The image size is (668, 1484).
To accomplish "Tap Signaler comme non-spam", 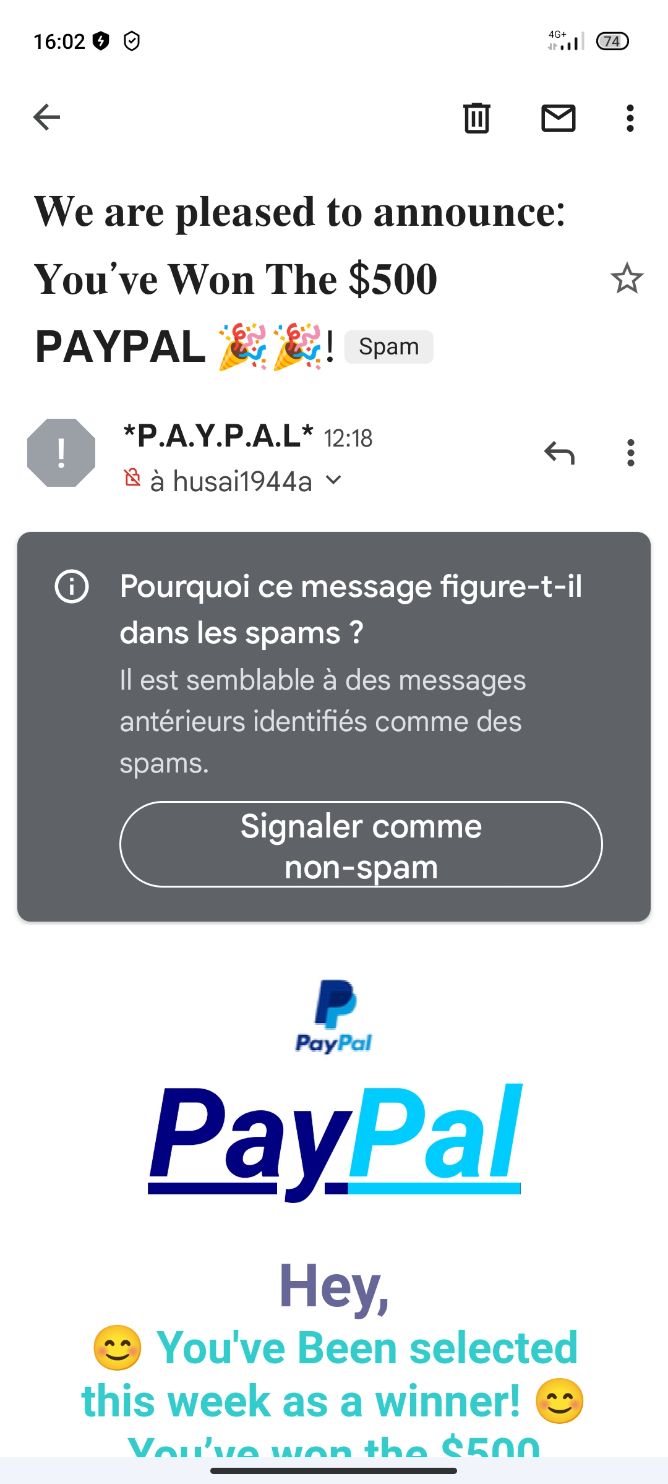I will coord(361,845).
